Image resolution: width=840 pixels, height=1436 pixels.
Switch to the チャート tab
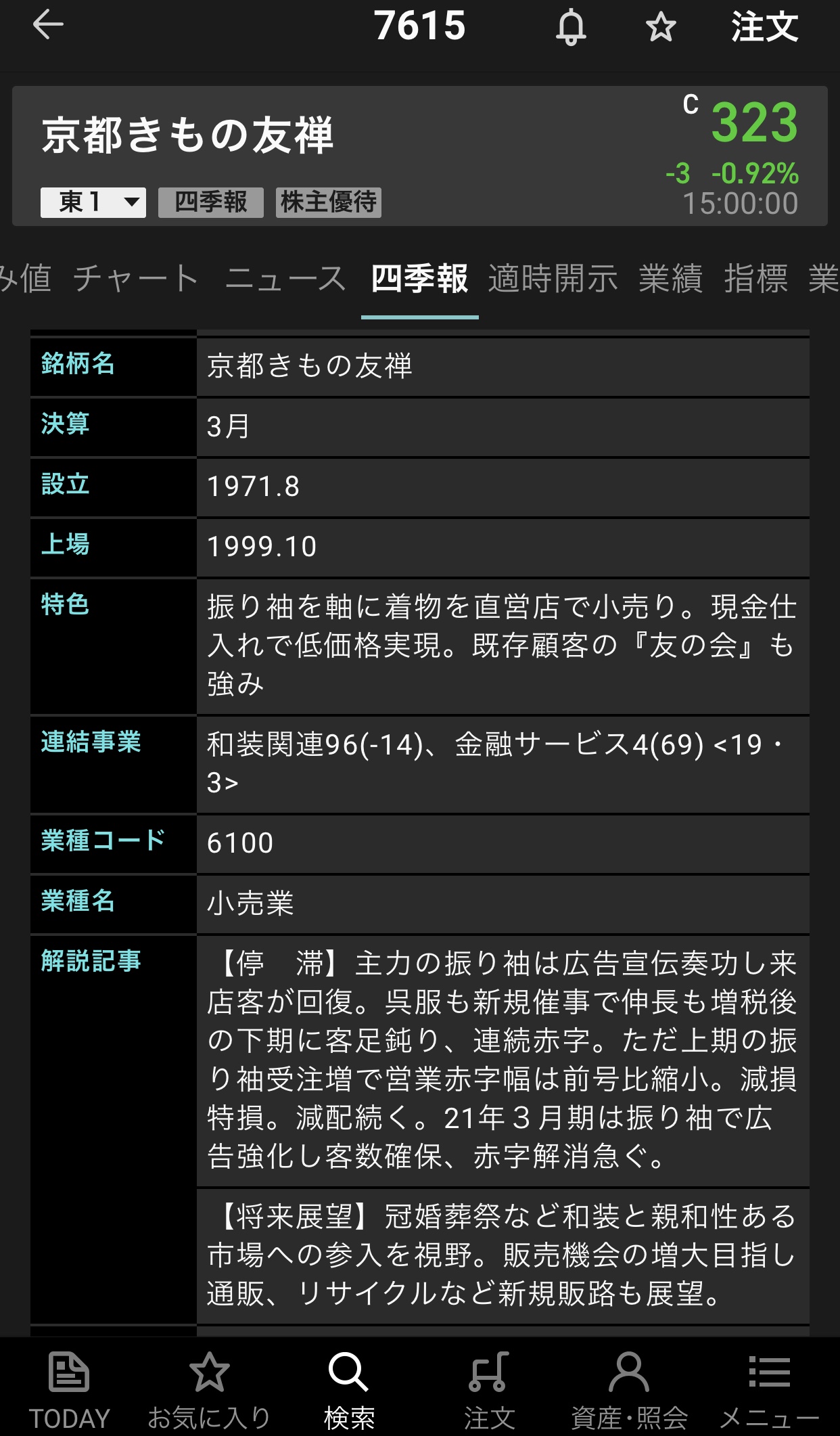pyautogui.click(x=136, y=279)
